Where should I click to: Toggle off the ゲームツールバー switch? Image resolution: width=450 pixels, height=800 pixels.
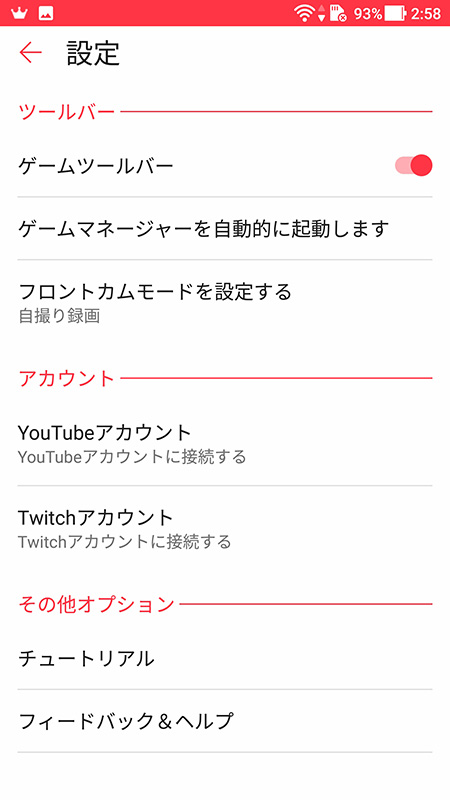click(x=413, y=165)
